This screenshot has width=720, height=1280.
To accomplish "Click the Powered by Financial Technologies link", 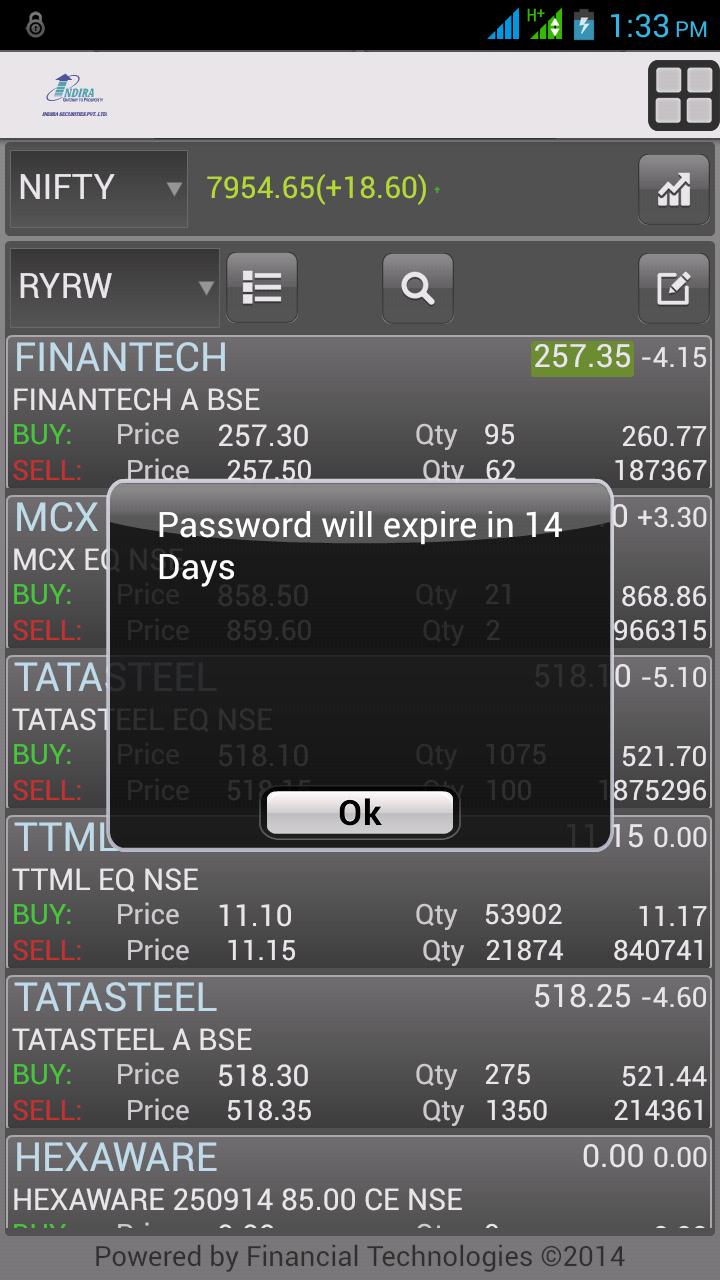I will pyautogui.click(x=360, y=1257).
